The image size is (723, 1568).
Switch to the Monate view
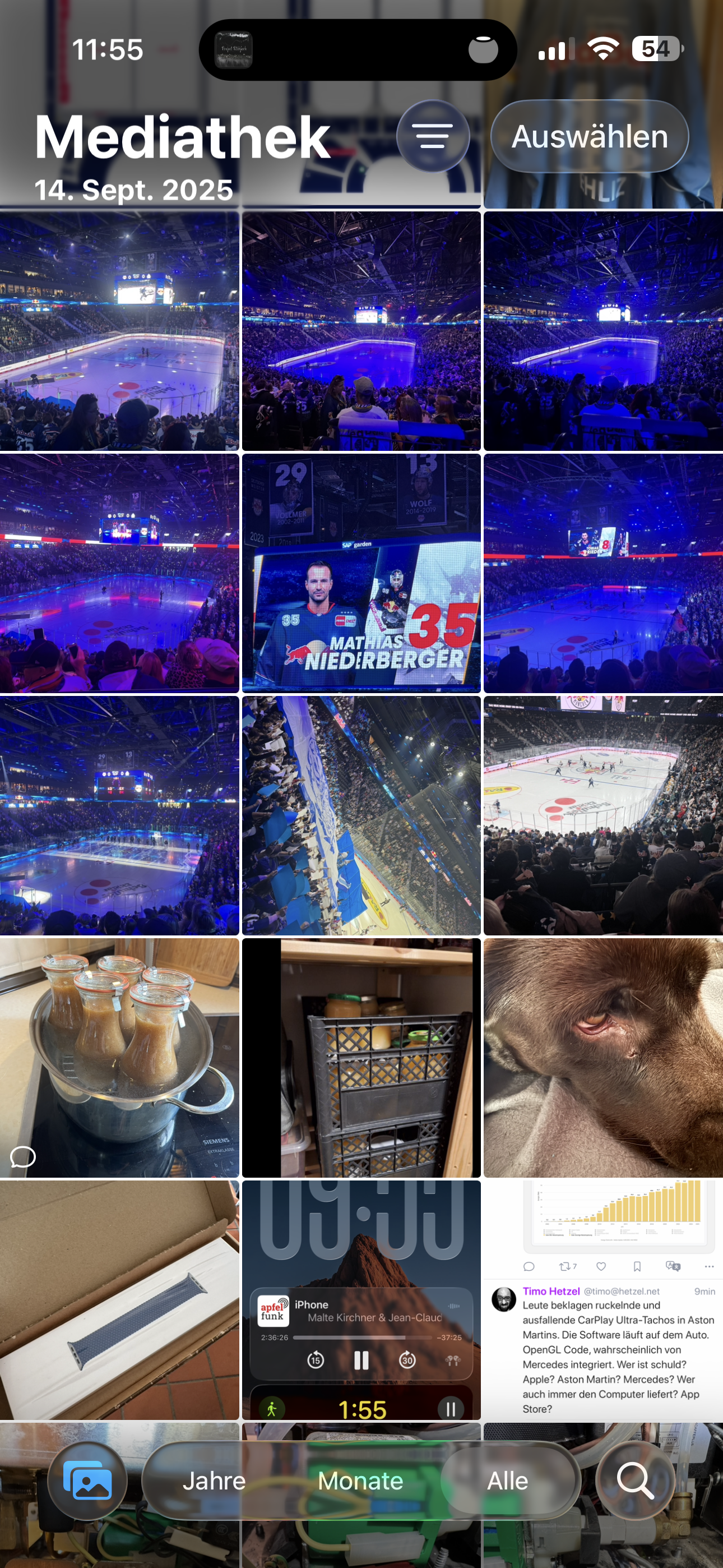pyautogui.click(x=360, y=1481)
